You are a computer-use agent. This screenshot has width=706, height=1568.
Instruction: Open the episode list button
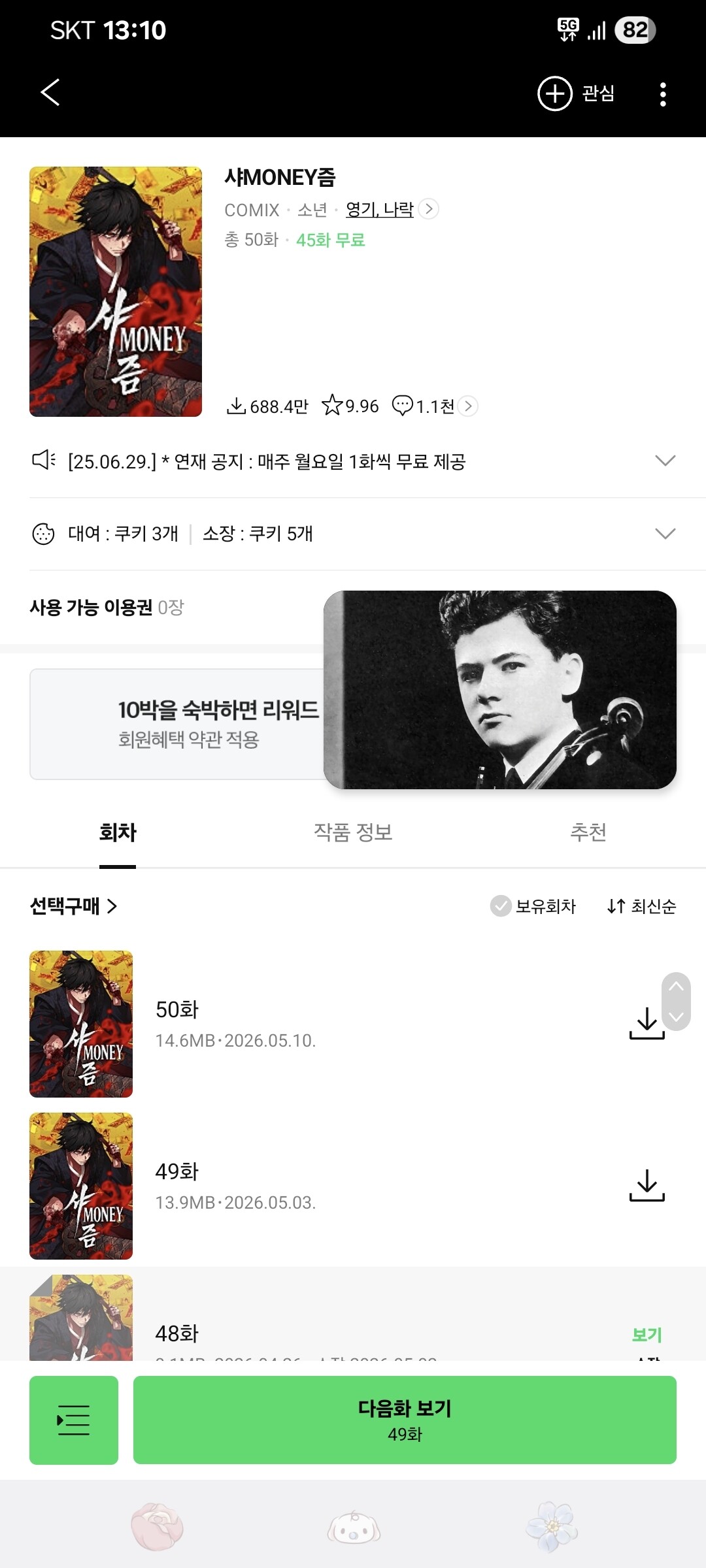click(x=74, y=1420)
